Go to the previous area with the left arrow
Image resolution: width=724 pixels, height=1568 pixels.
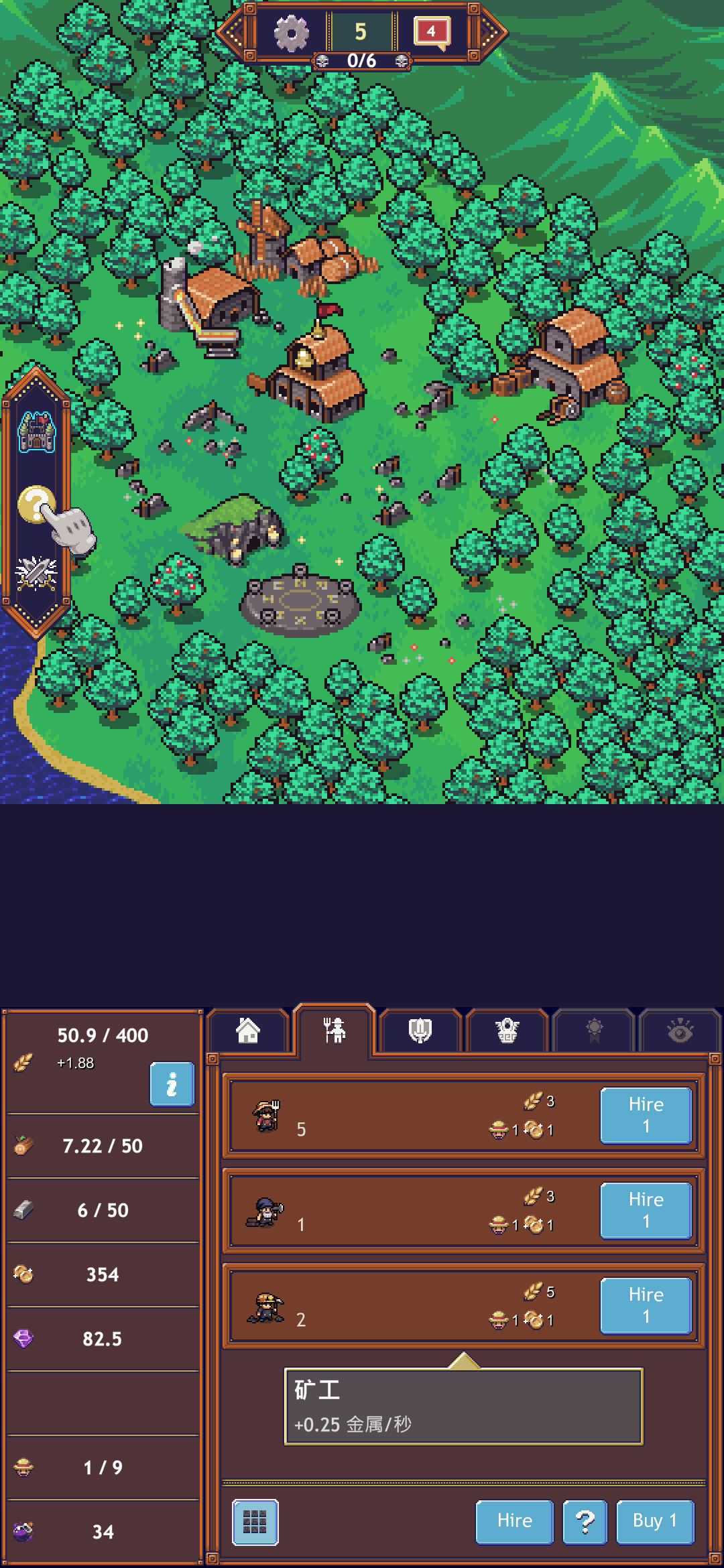[x=232, y=31]
